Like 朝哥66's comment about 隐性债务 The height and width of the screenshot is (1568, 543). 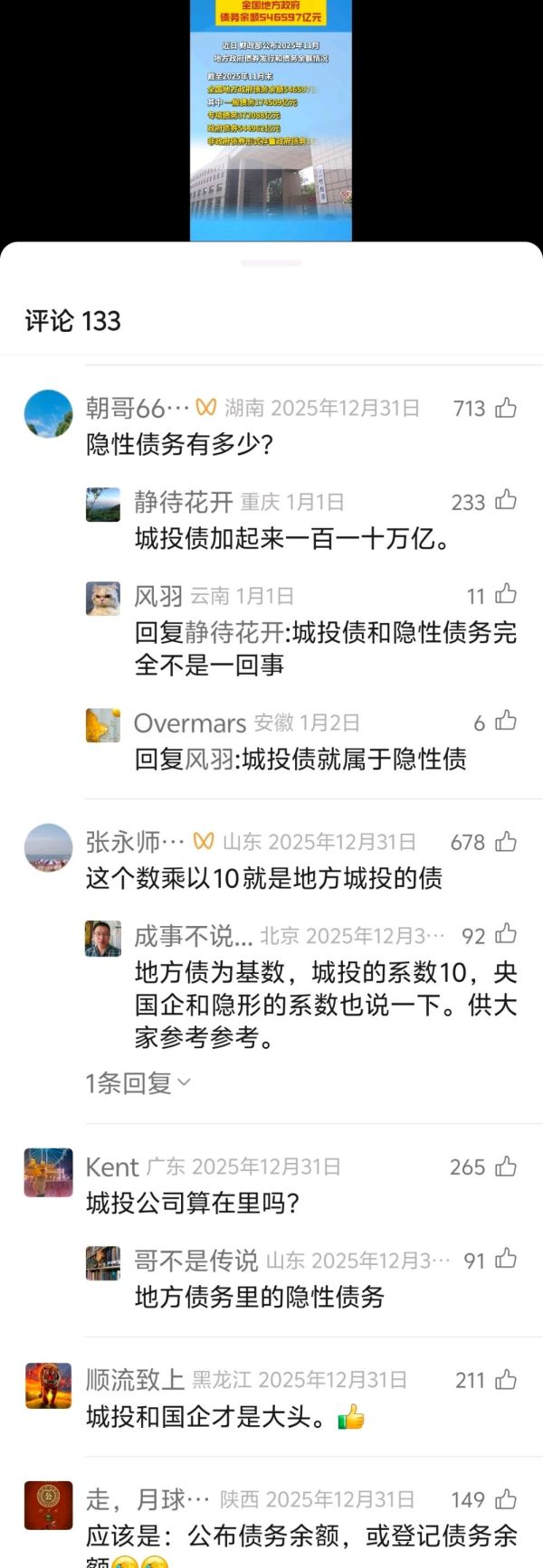506,408
